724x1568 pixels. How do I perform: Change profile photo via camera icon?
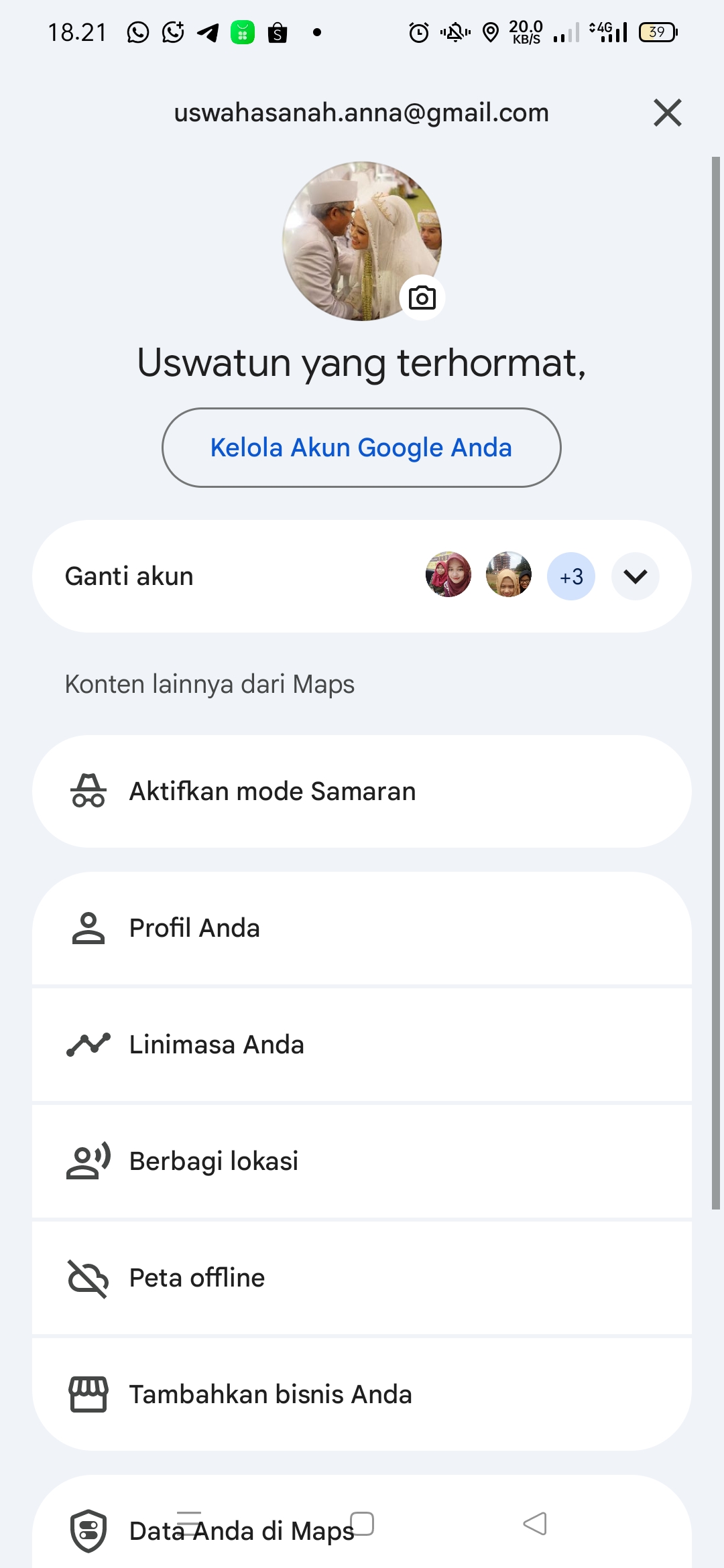[x=422, y=298]
